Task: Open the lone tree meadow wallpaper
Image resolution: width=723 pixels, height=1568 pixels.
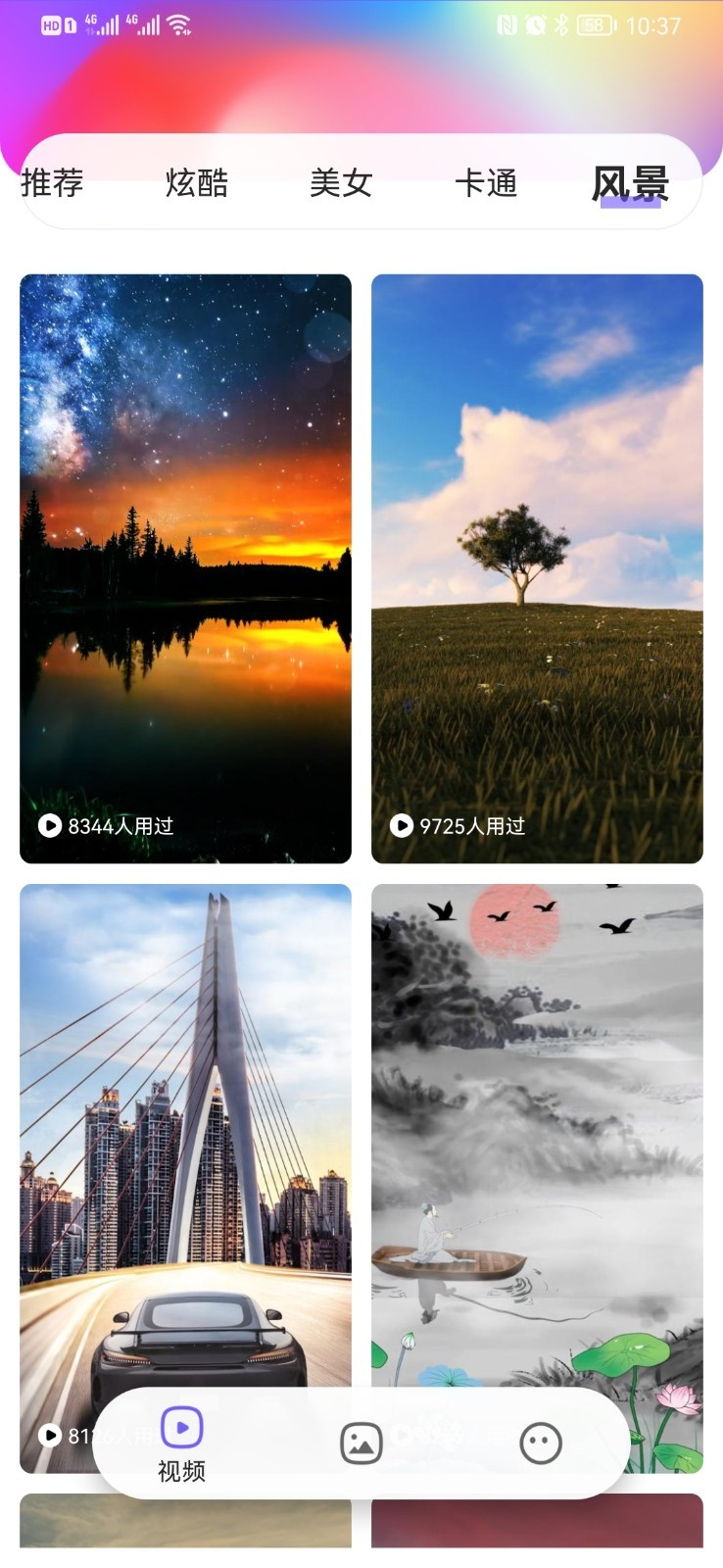Action: (x=537, y=568)
